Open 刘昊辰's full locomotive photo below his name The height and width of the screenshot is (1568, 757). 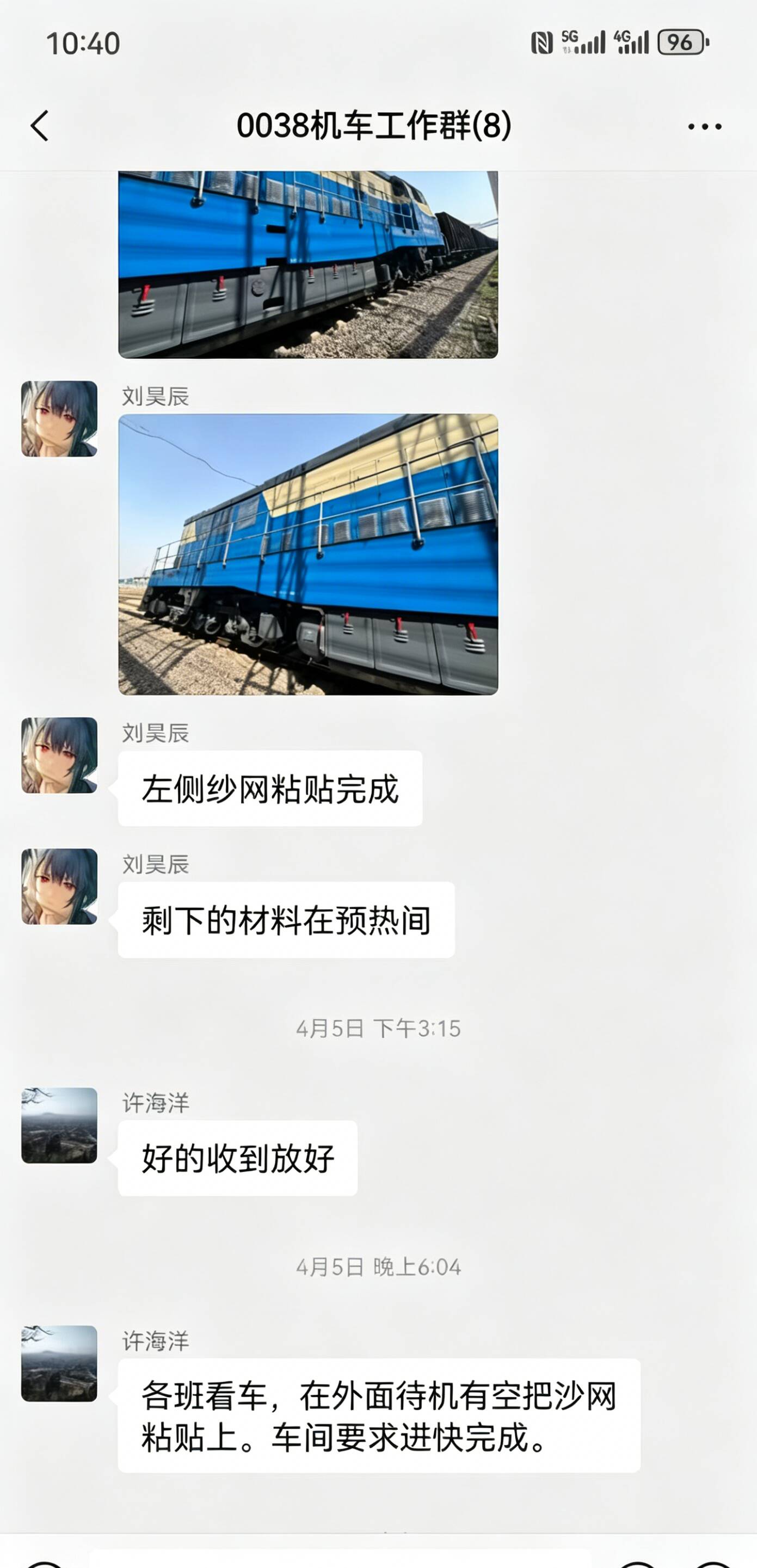(308, 554)
